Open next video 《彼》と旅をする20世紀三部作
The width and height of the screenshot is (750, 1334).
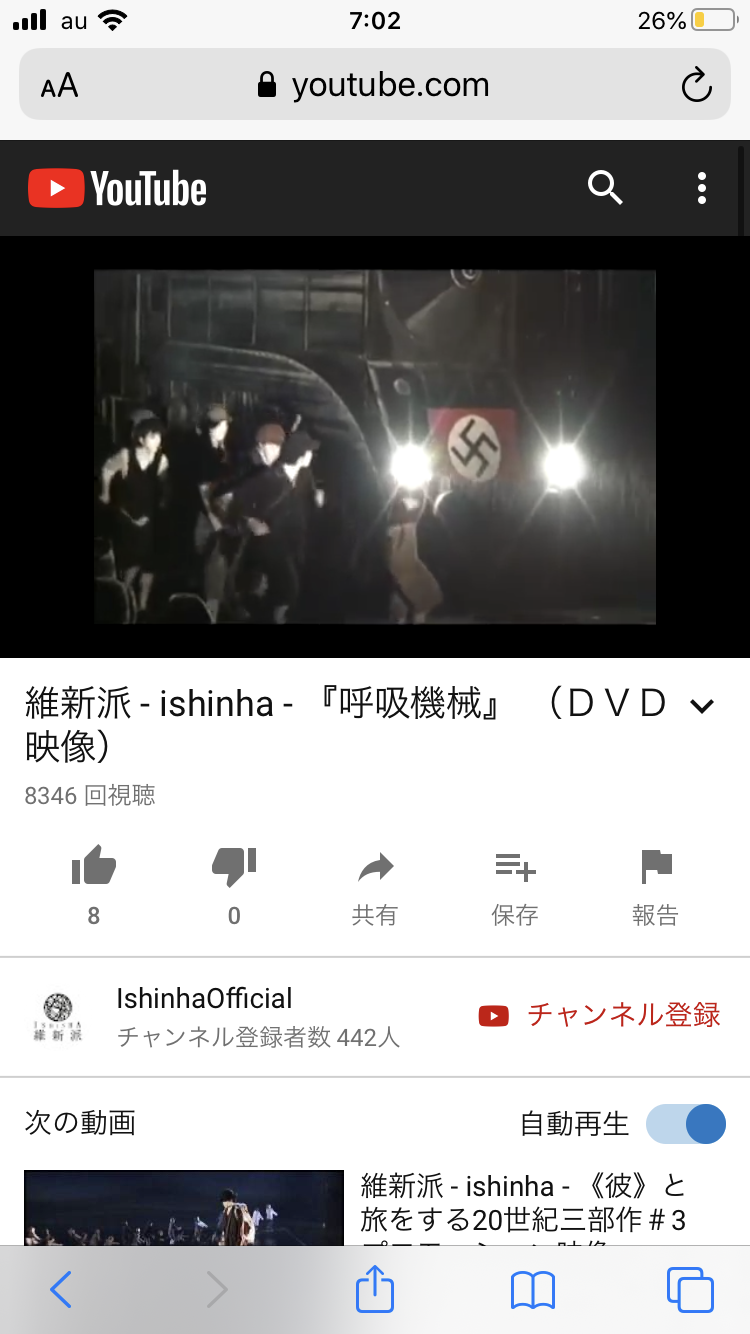524,1204
